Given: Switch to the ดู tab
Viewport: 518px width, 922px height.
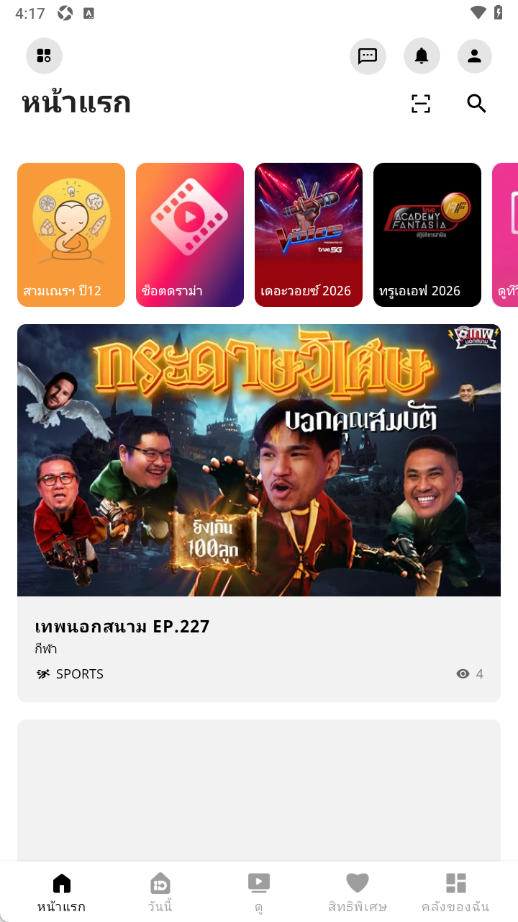Looking at the screenshot, I should pyautogui.click(x=259, y=892).
